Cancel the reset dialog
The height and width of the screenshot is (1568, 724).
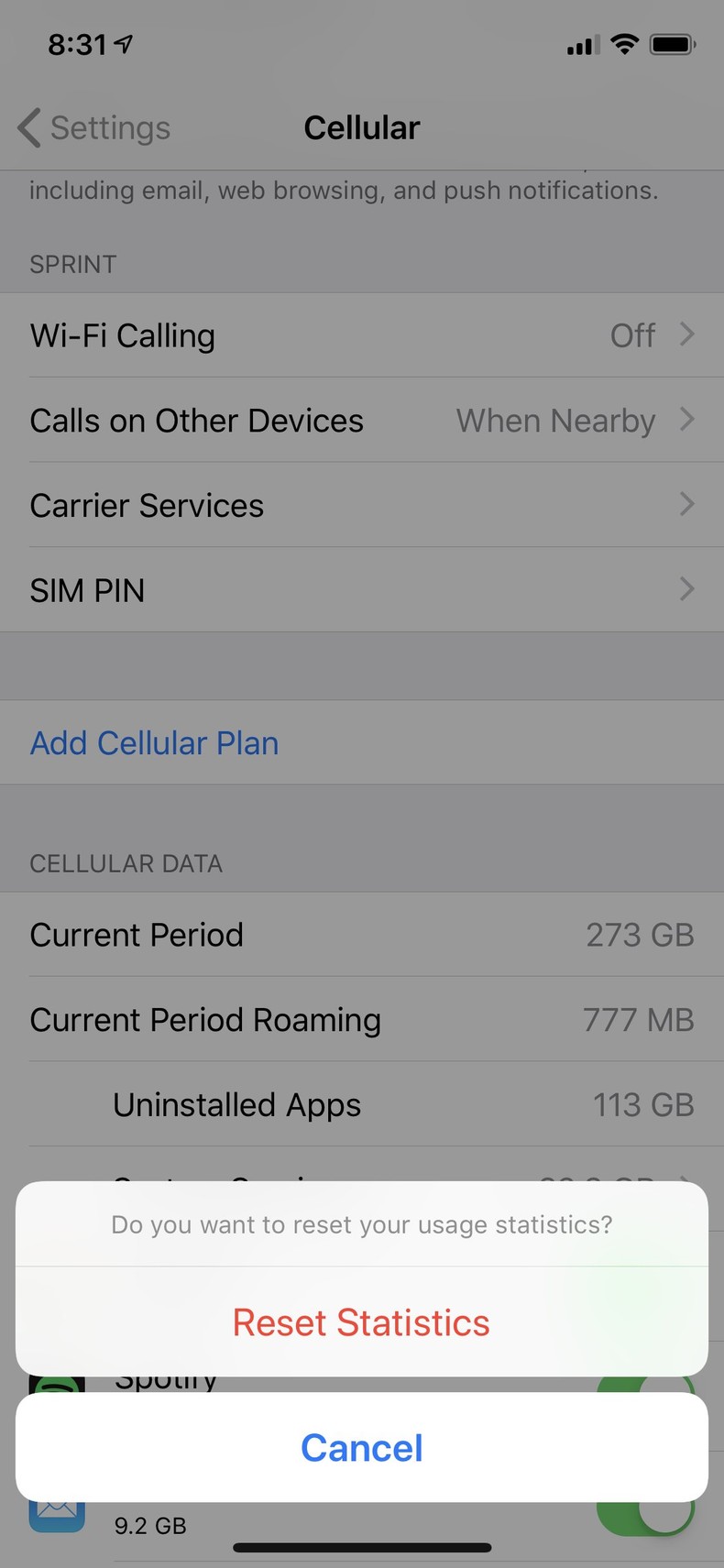pyautogui.click(x=361, y=1448)
